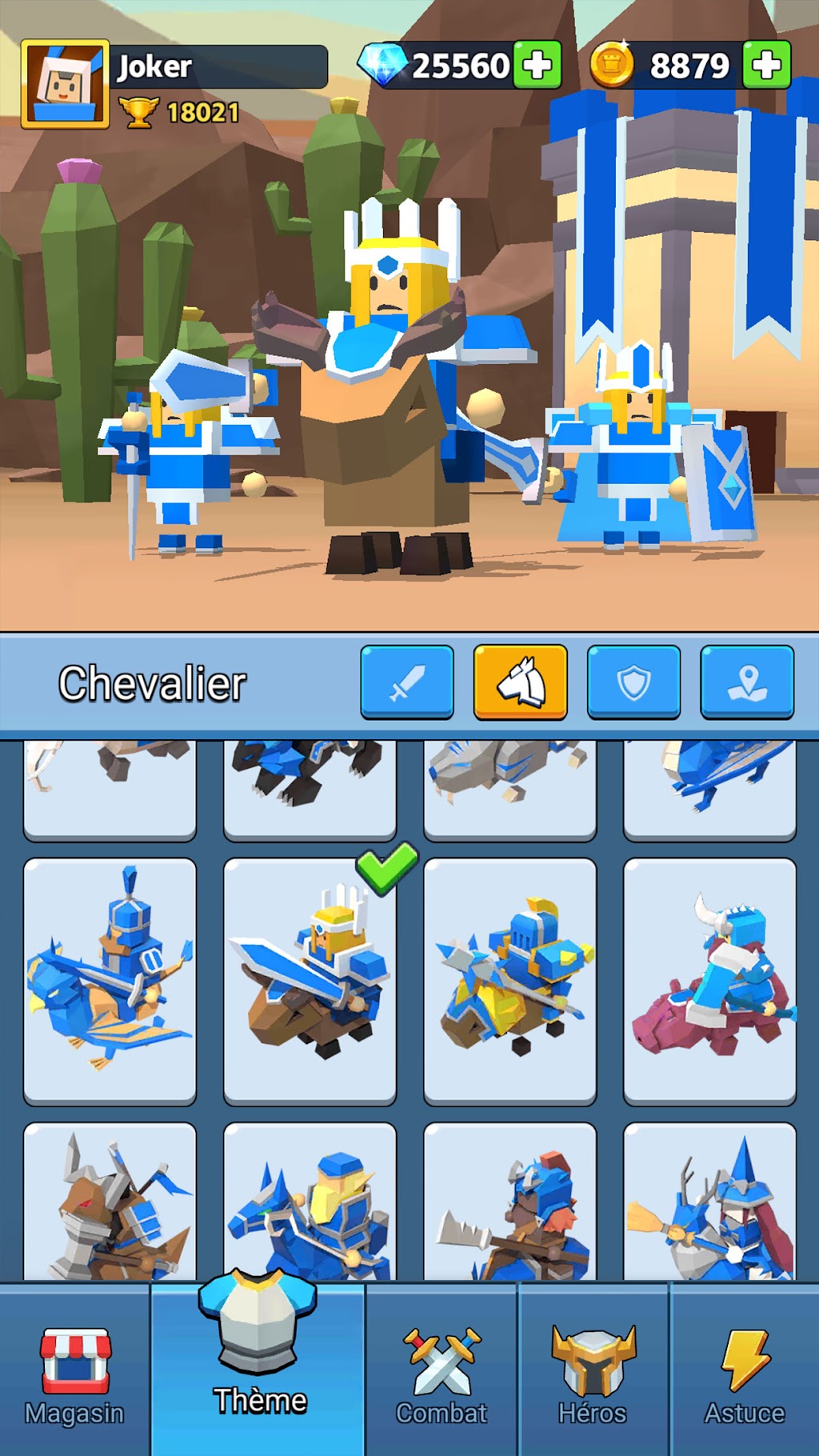
Task: Choose the wizard on a broomstick skin
Action: click(x=710, y=1202)
